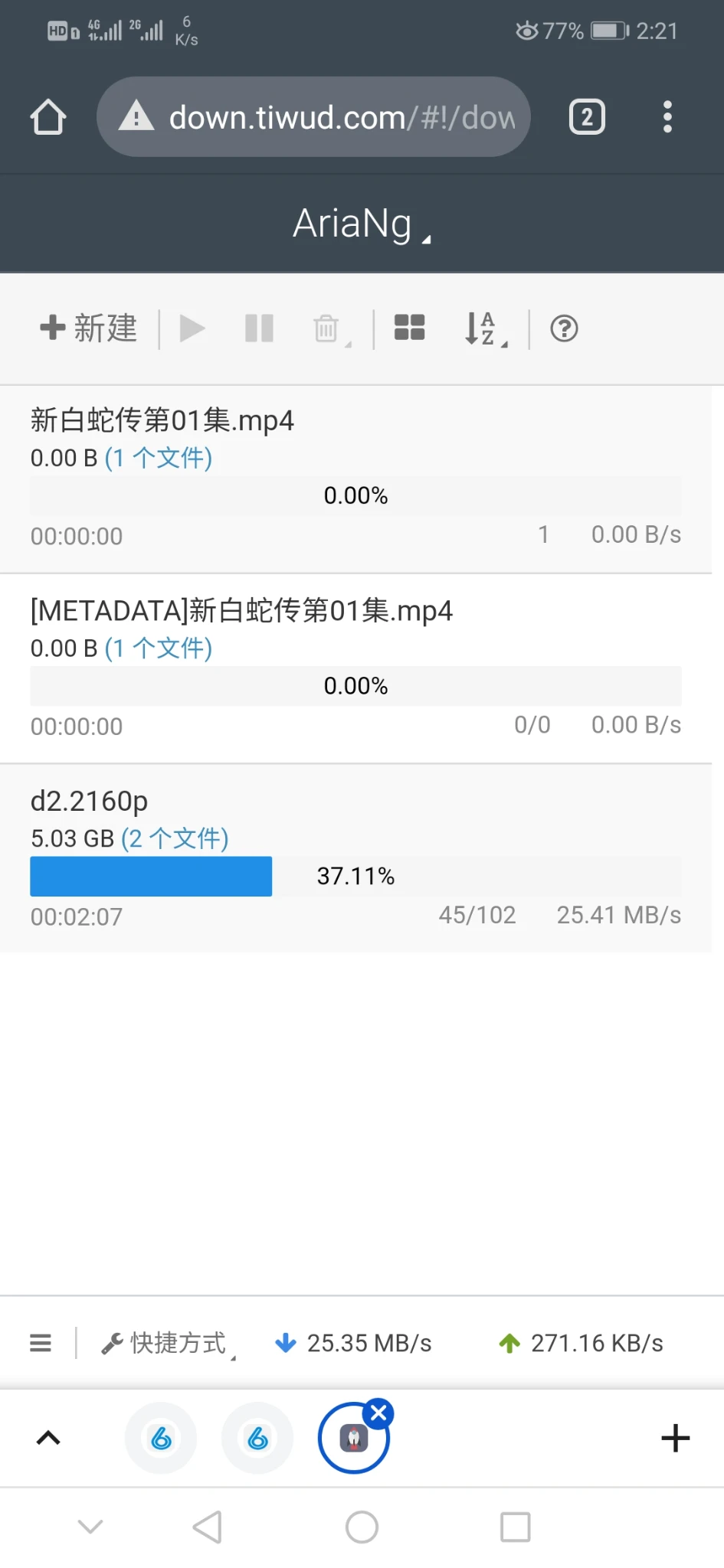This screenshot has height=1568, width=724.
Task: Open the browser overflow menu
Action: (x=667, y=117)
